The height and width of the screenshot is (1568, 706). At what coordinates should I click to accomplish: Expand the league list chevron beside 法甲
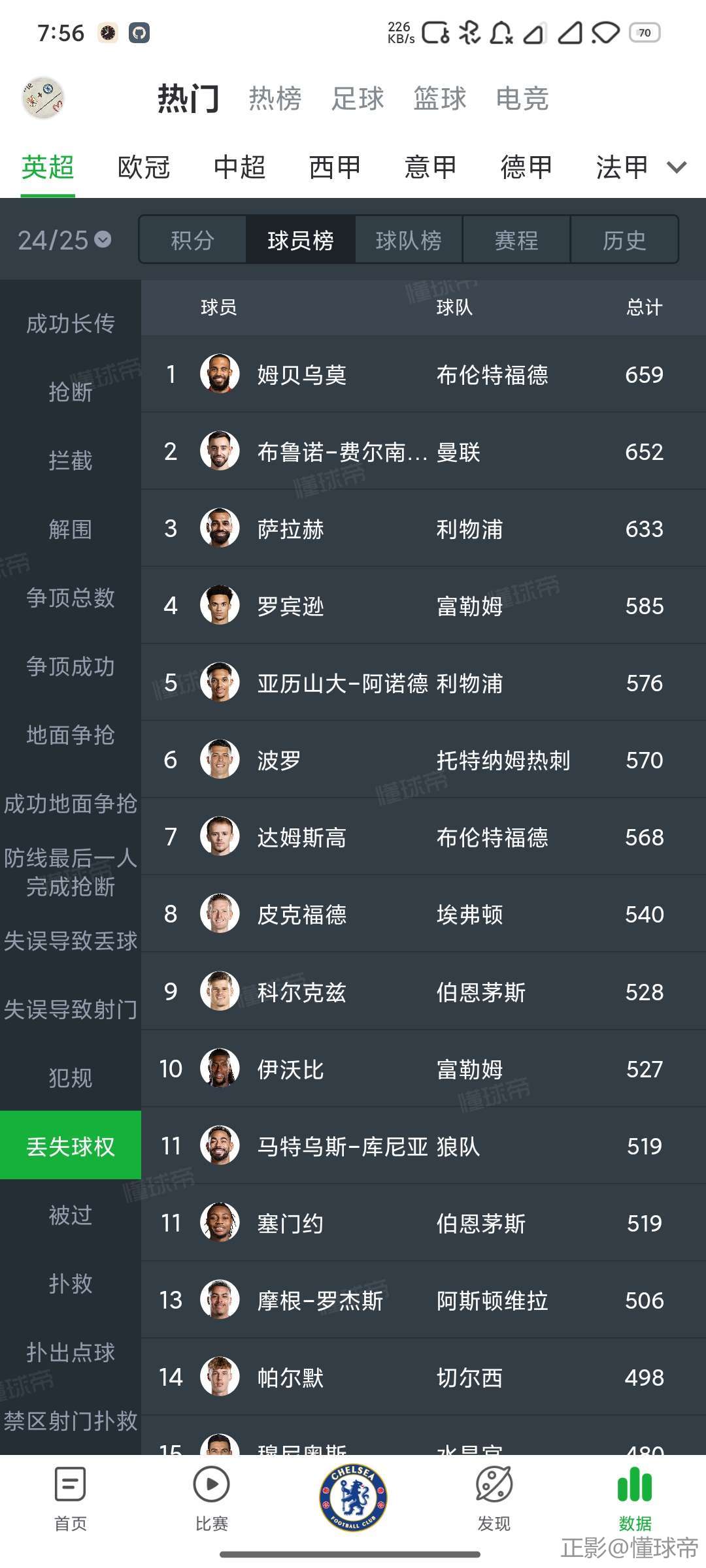677,167
